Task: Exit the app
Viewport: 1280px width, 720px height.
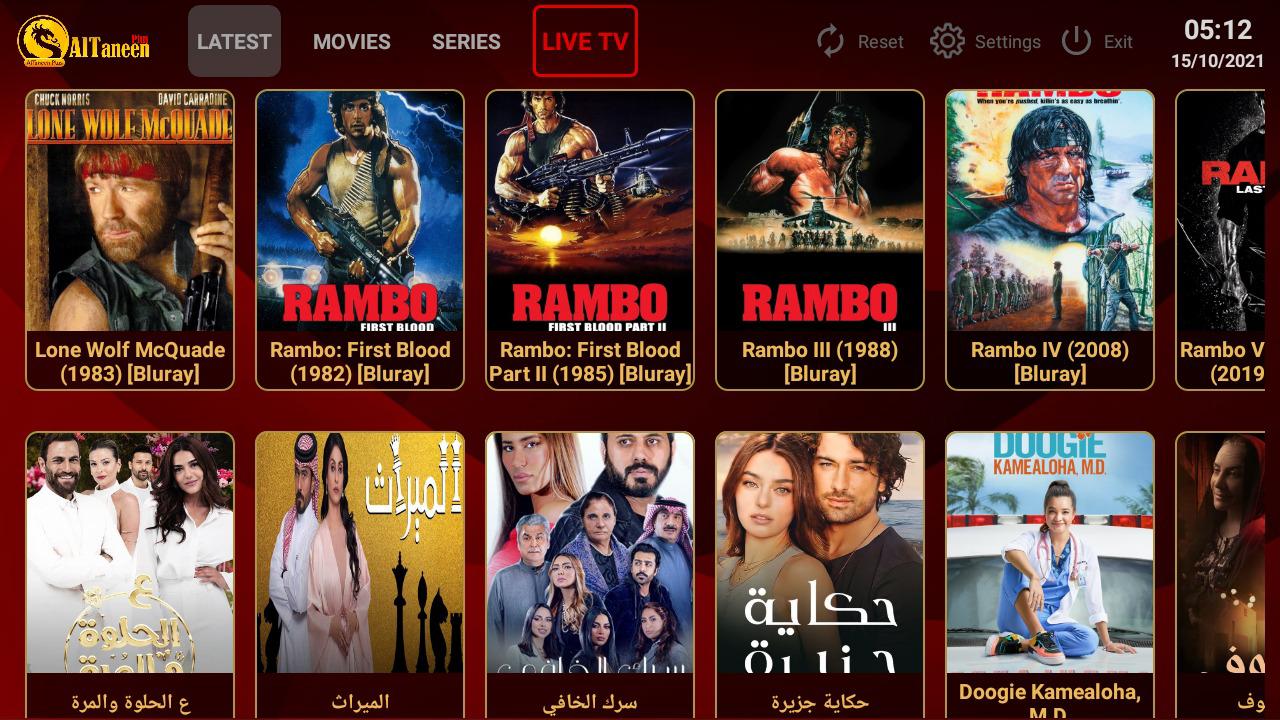Action: click(1098, 41)
